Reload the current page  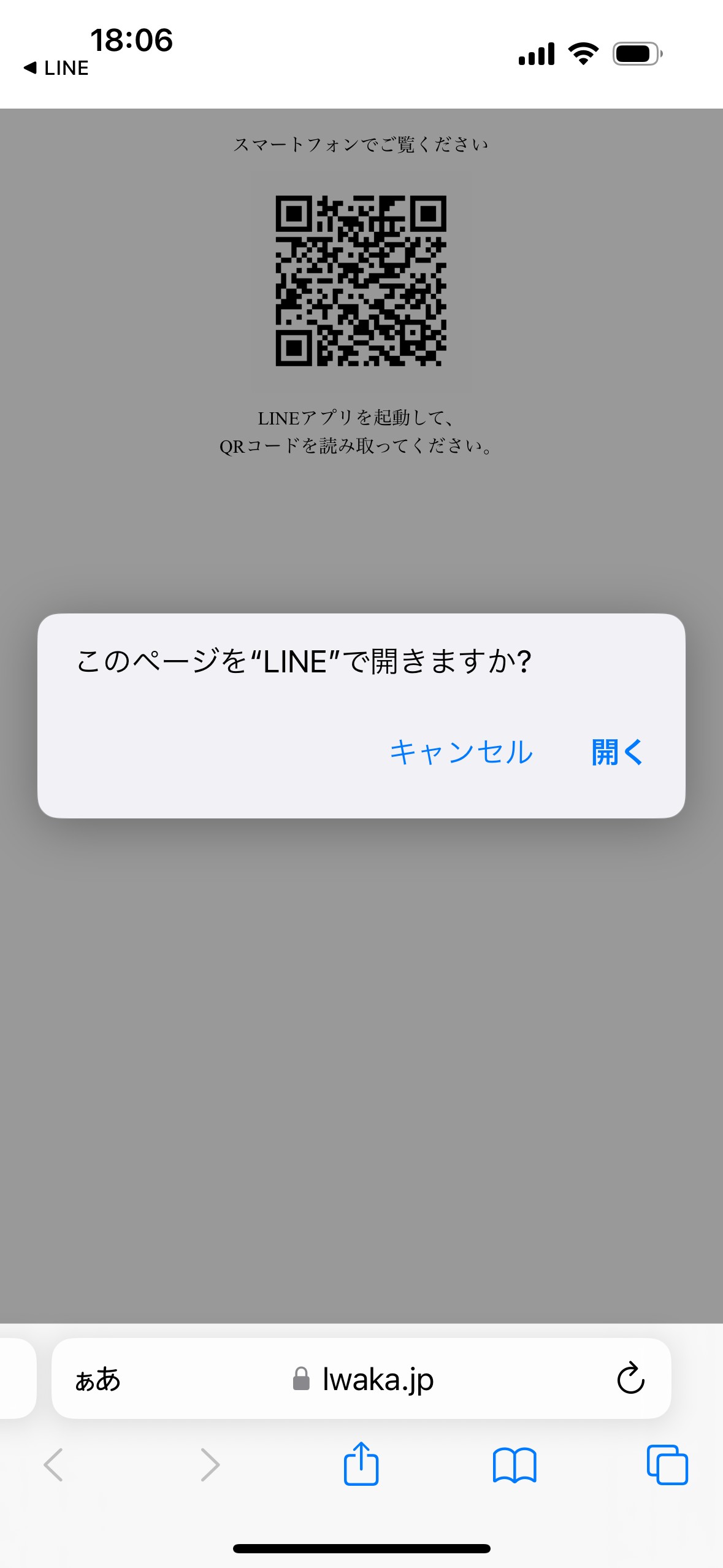[630, 1378]
